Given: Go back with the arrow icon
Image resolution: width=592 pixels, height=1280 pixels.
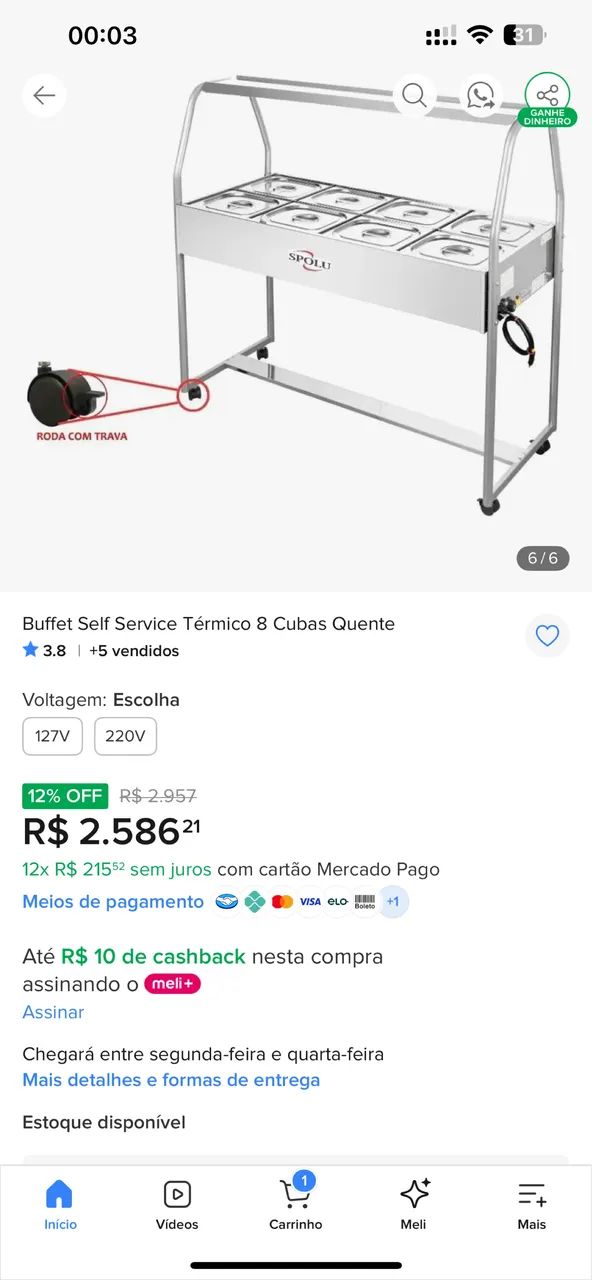Looking at the screenshot, I should pos(44,96).
